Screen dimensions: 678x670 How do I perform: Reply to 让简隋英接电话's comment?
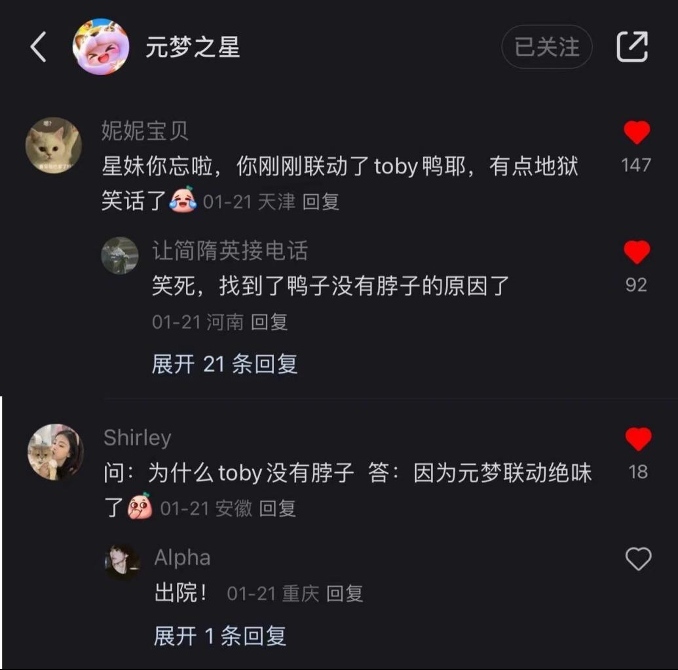(x=269, y=322)
